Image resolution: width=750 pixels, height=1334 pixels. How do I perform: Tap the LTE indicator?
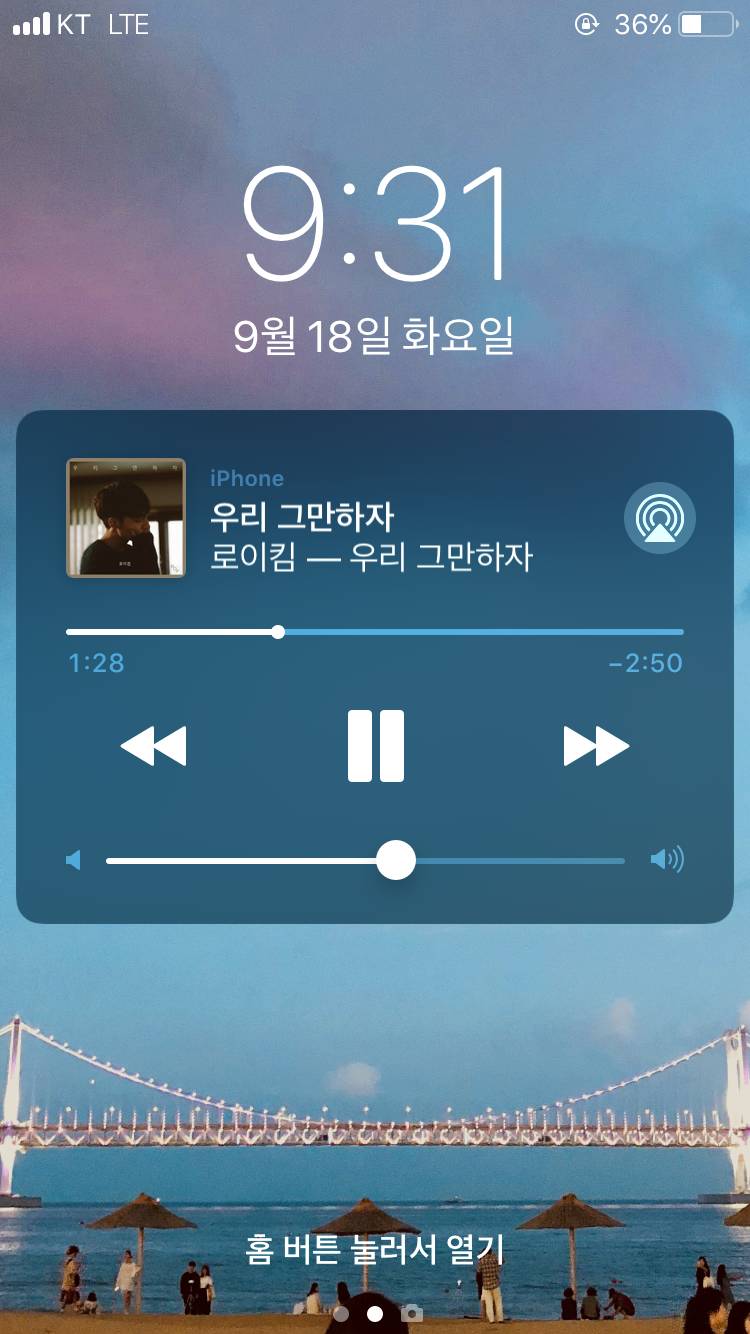tap(126, 26)
